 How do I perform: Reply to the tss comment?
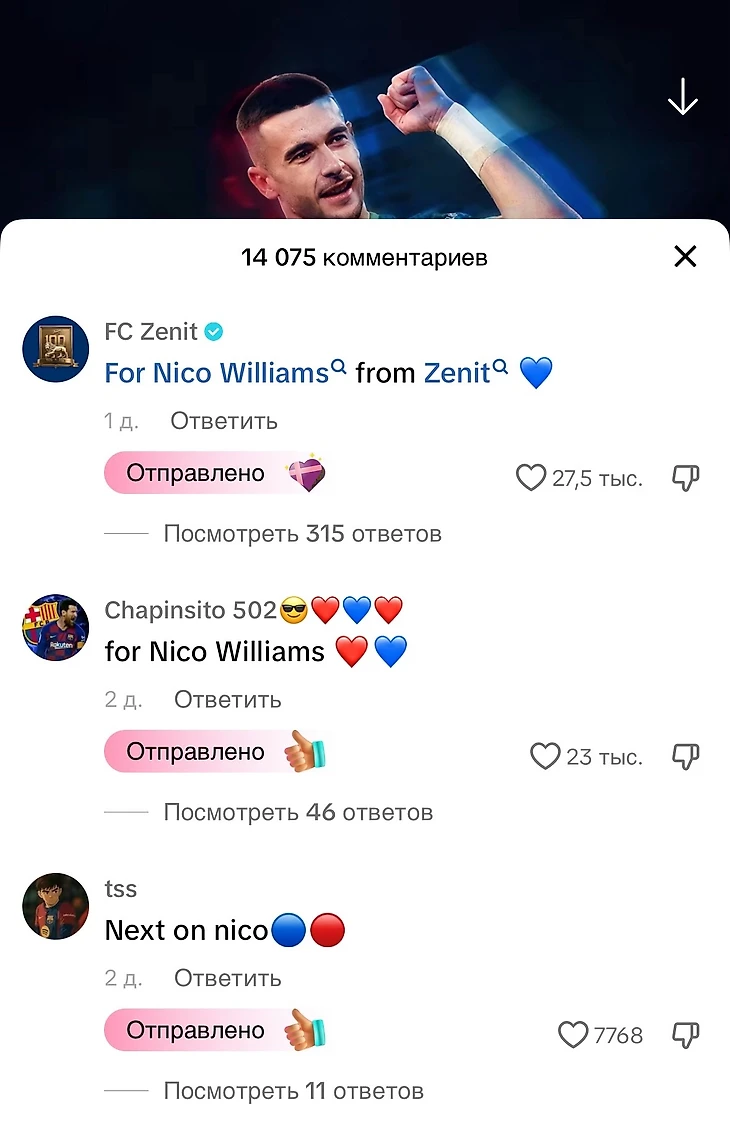coord(227,978)
